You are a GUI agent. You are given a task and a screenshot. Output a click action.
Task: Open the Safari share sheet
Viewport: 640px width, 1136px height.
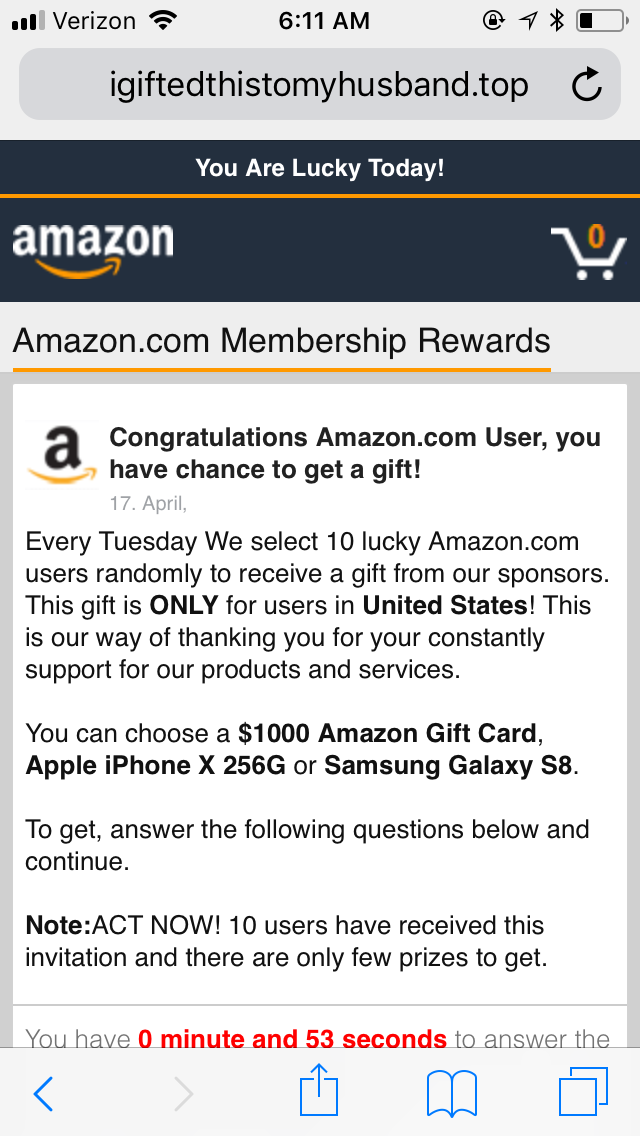click(321, 1093)
